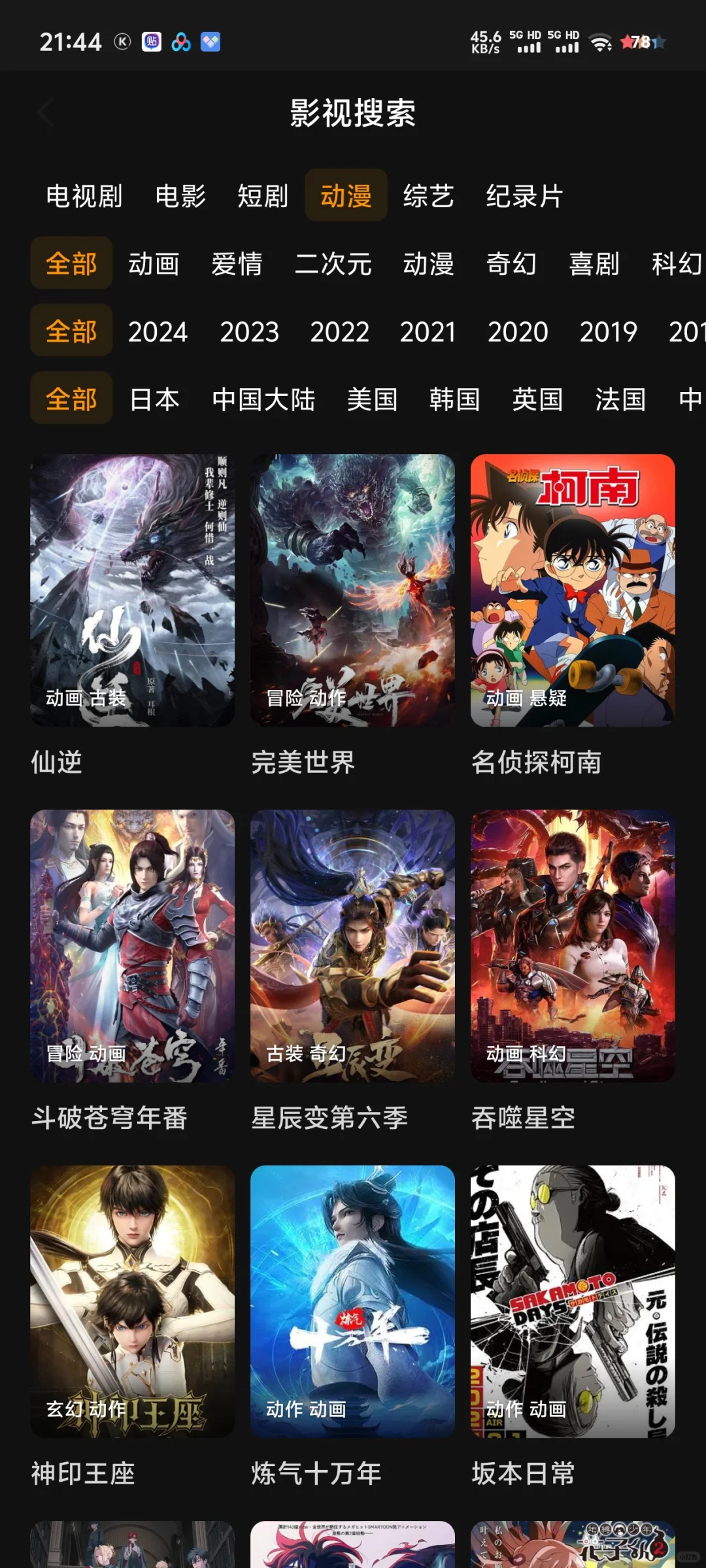Screen dimensions: 706x1568
Task: Show only 韩国 titles
Action: point(454,399)
